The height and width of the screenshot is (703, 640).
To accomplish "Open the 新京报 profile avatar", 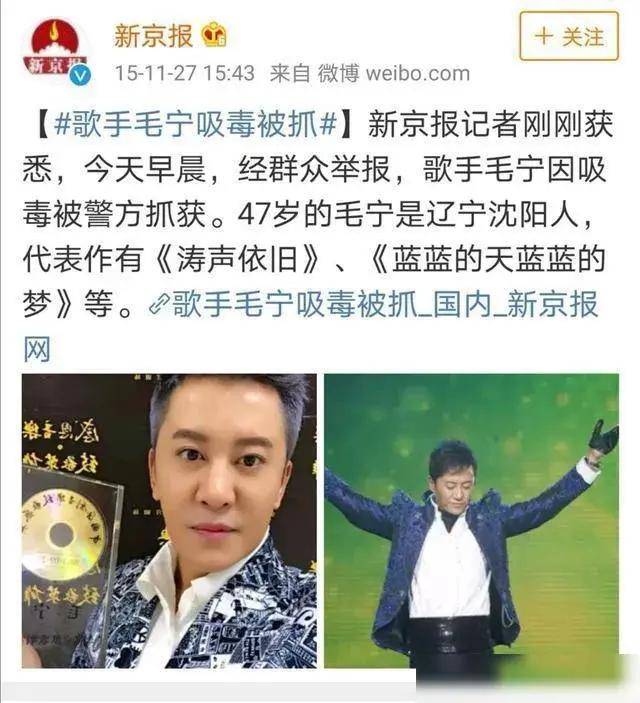I will tap(56, 48).
